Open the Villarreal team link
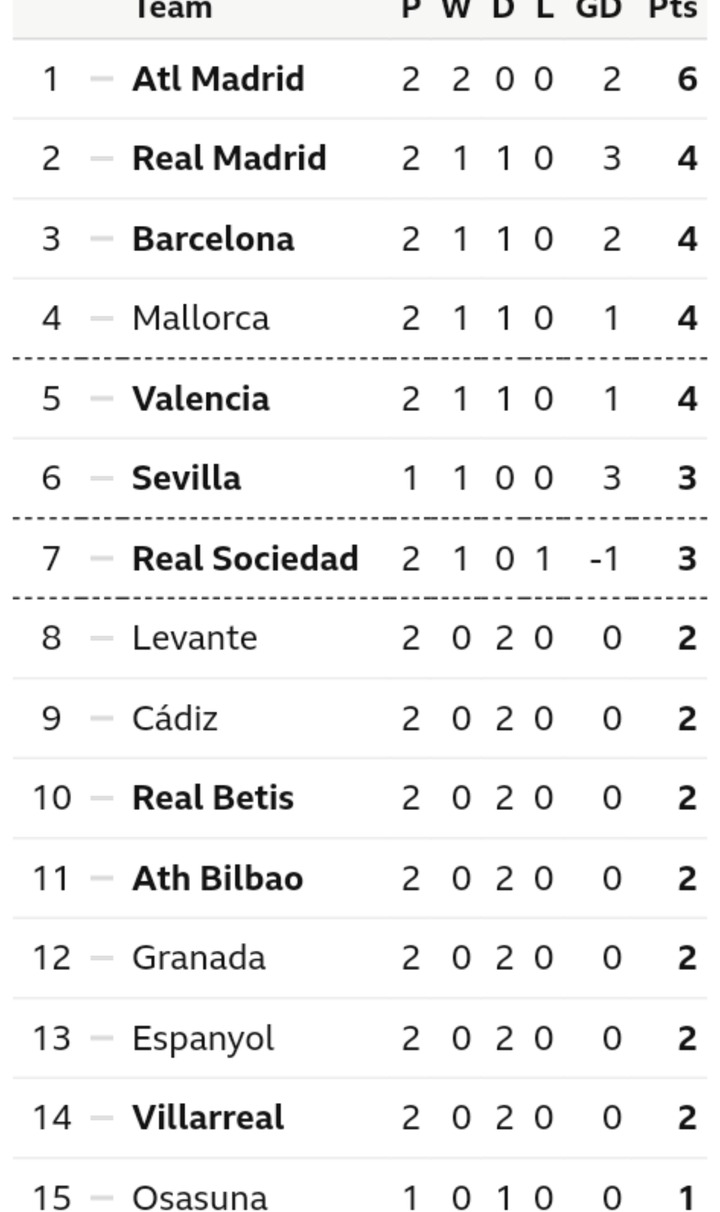Screen dimensions: 720x1212 click(208, 1118)
